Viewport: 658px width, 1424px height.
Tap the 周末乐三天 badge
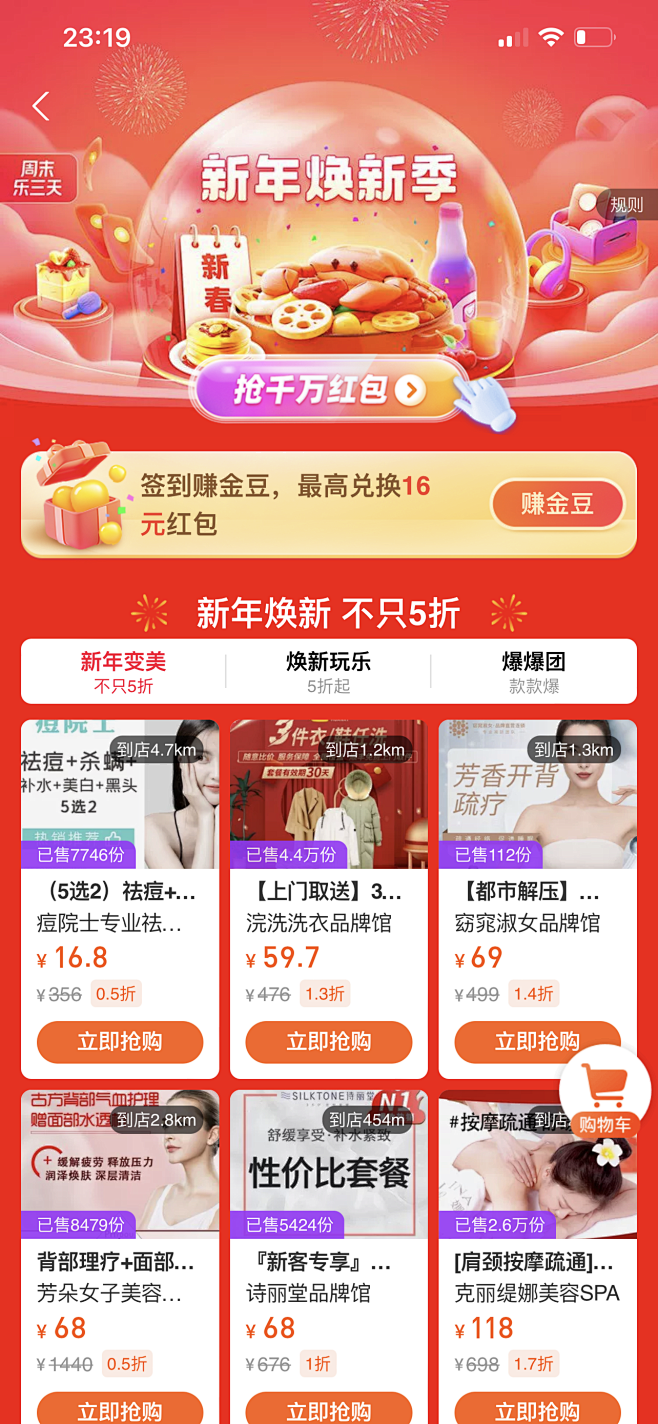click(37, 178)
